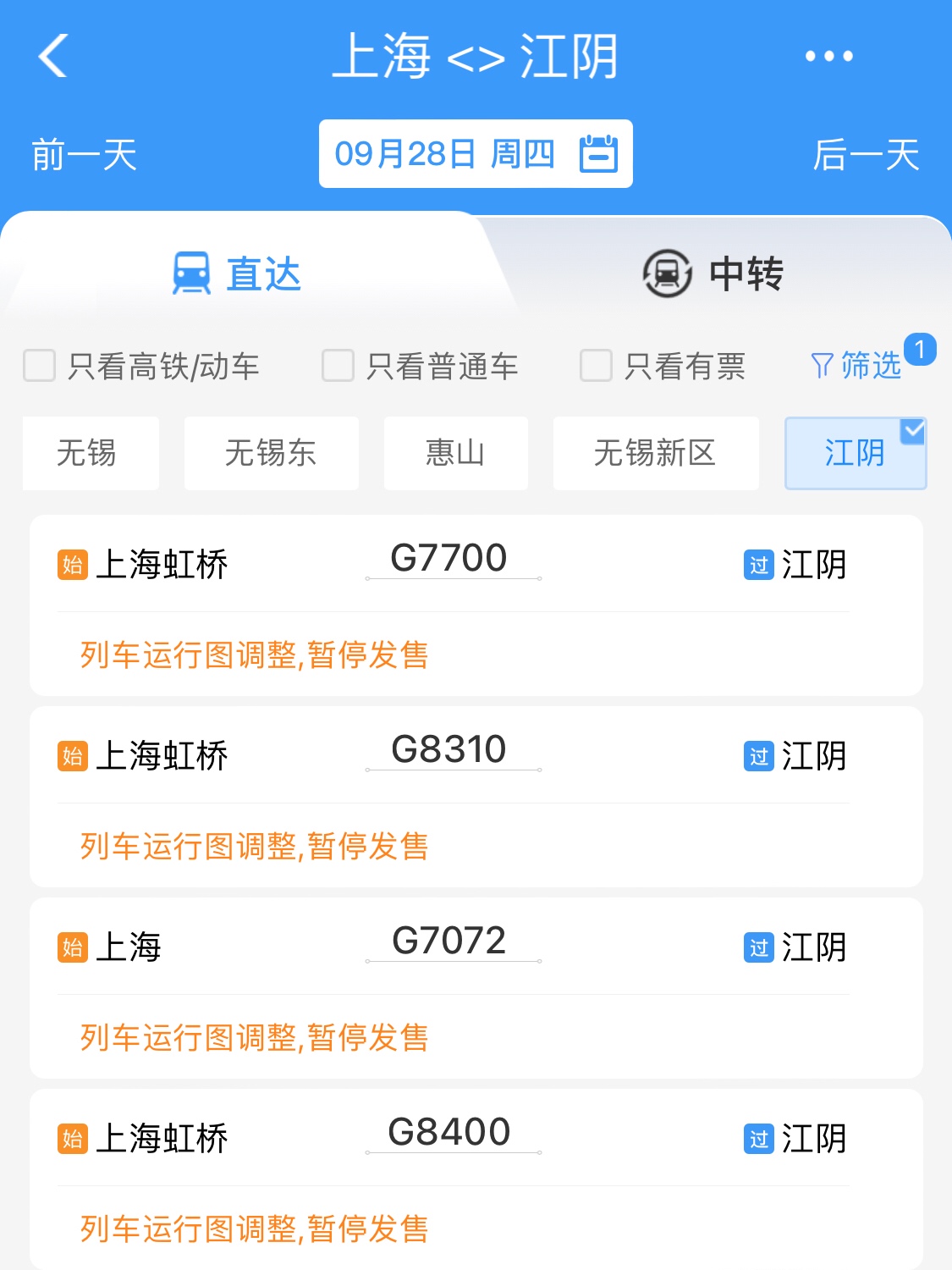952x1270 pixels.
Task: Open the 筛选 filter panel
Action: (x=856, y=366)
